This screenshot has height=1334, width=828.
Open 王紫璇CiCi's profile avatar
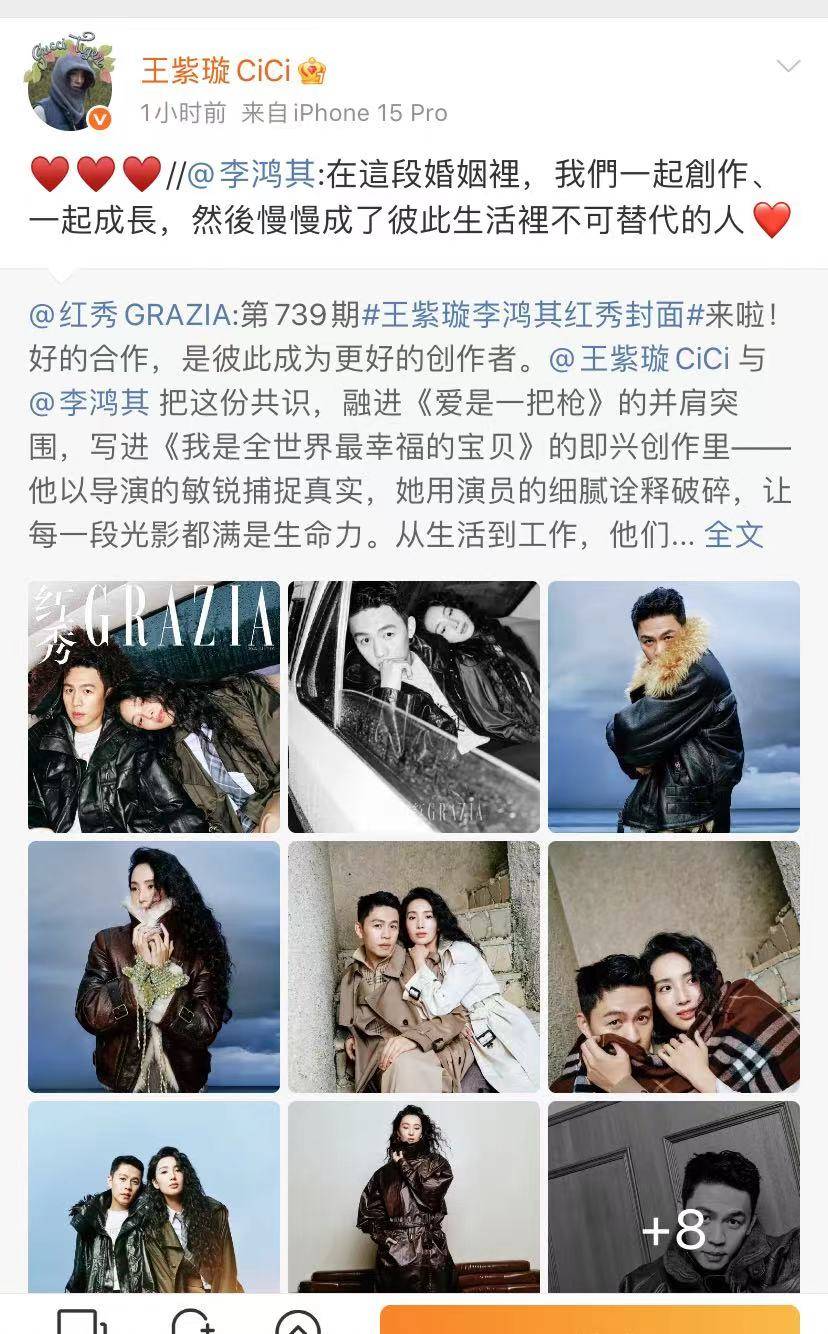click(68, 87)
